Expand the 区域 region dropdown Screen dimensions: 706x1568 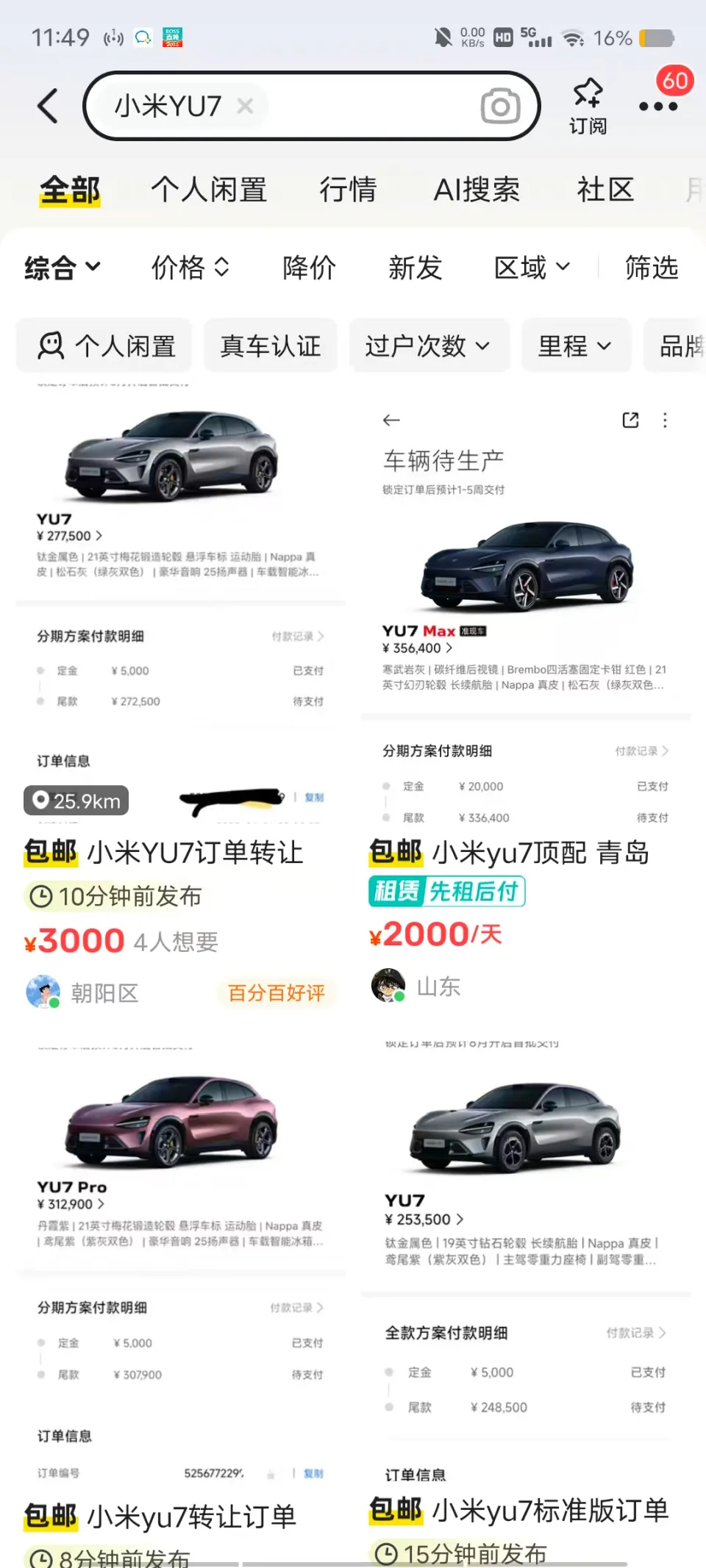[532, 268]
